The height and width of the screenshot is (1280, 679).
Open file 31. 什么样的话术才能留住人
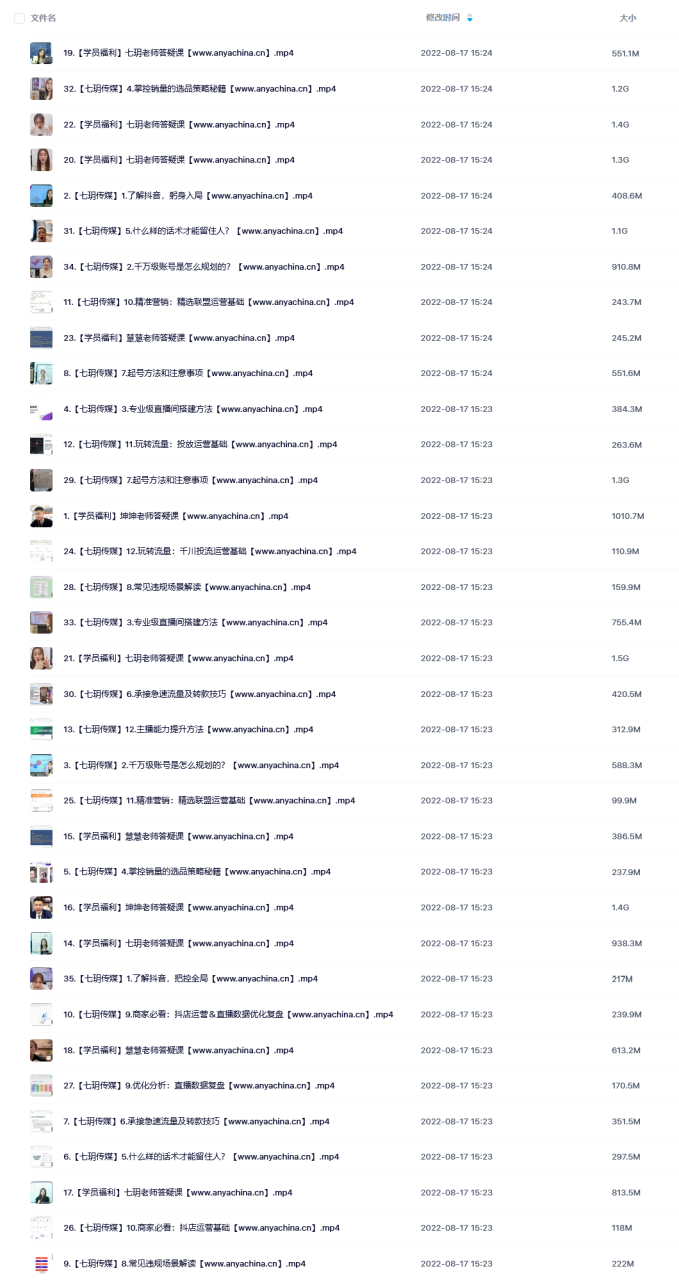tap(203, 231)
